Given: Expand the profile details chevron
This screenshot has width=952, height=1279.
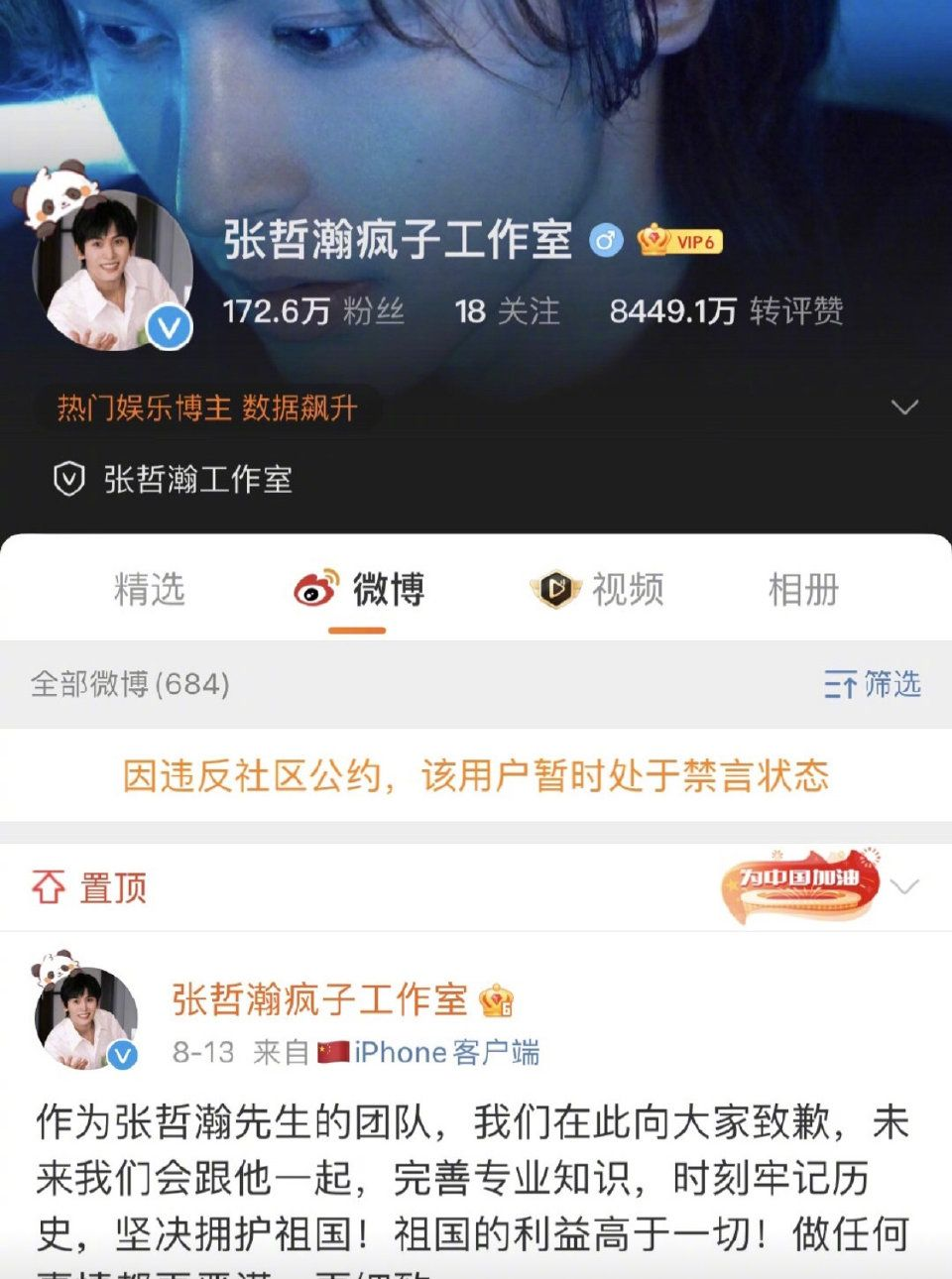Looking at the screenshot, I should tap(904, 407).
